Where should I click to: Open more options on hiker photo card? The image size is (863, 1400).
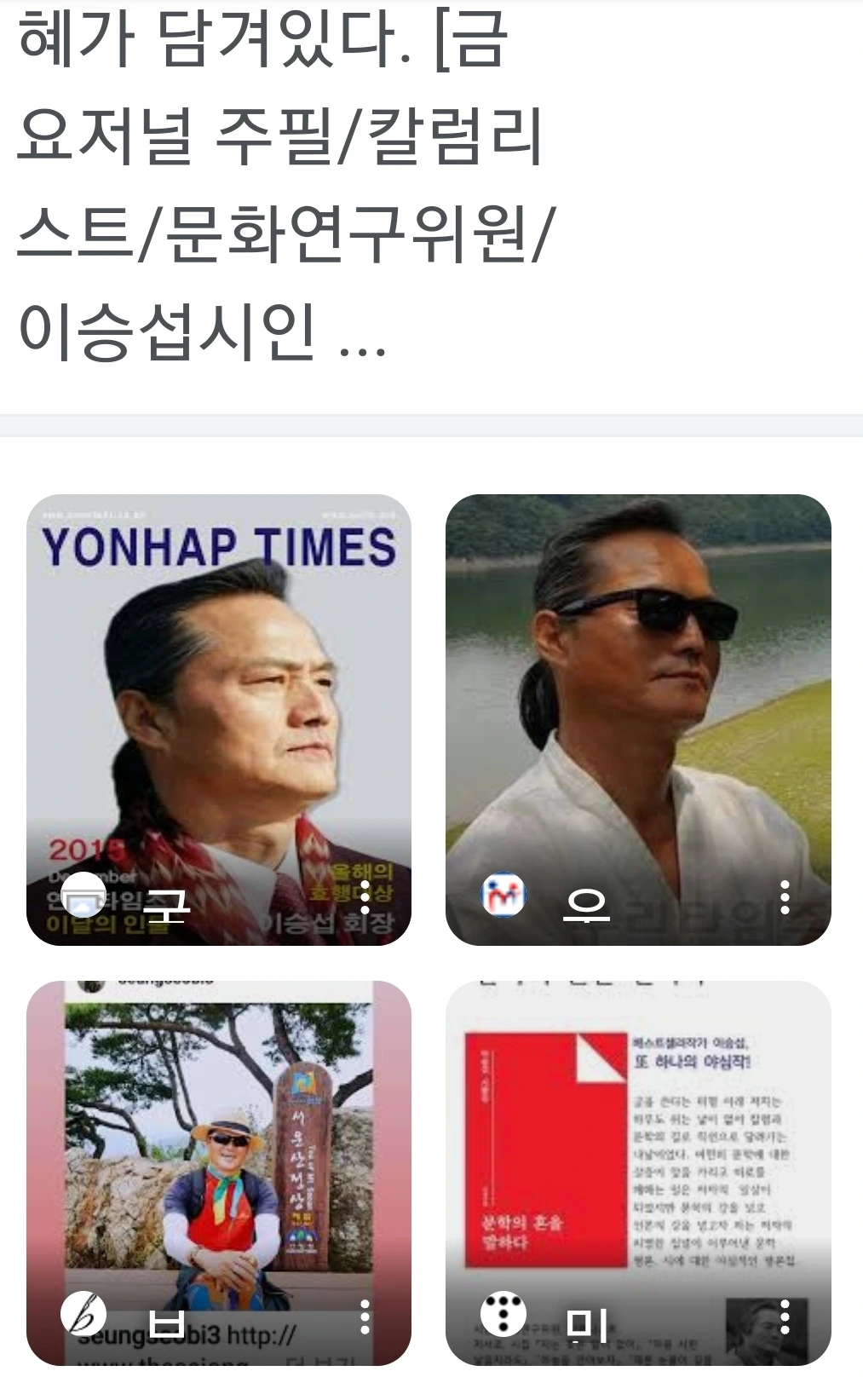point(365,1317)
